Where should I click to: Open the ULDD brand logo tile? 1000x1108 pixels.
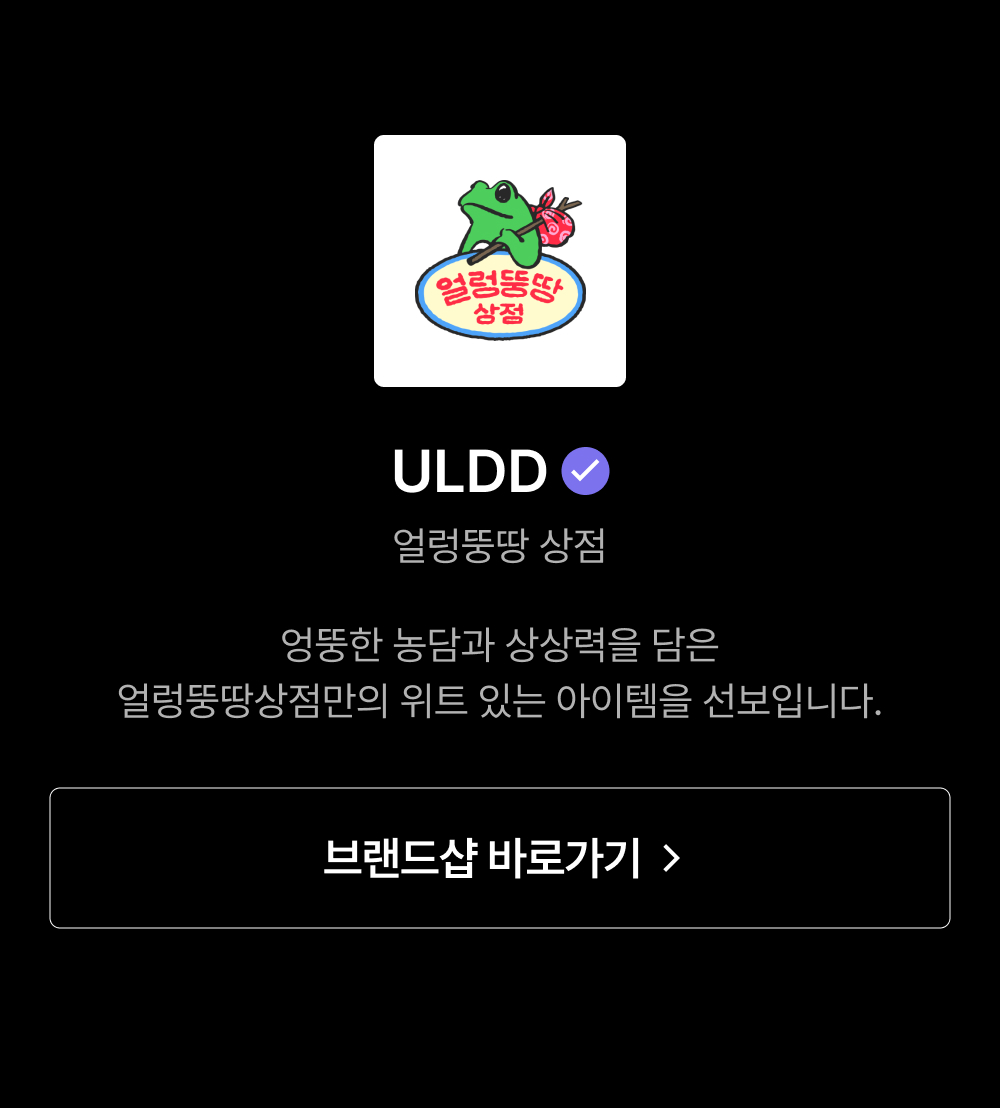(500, 261)
